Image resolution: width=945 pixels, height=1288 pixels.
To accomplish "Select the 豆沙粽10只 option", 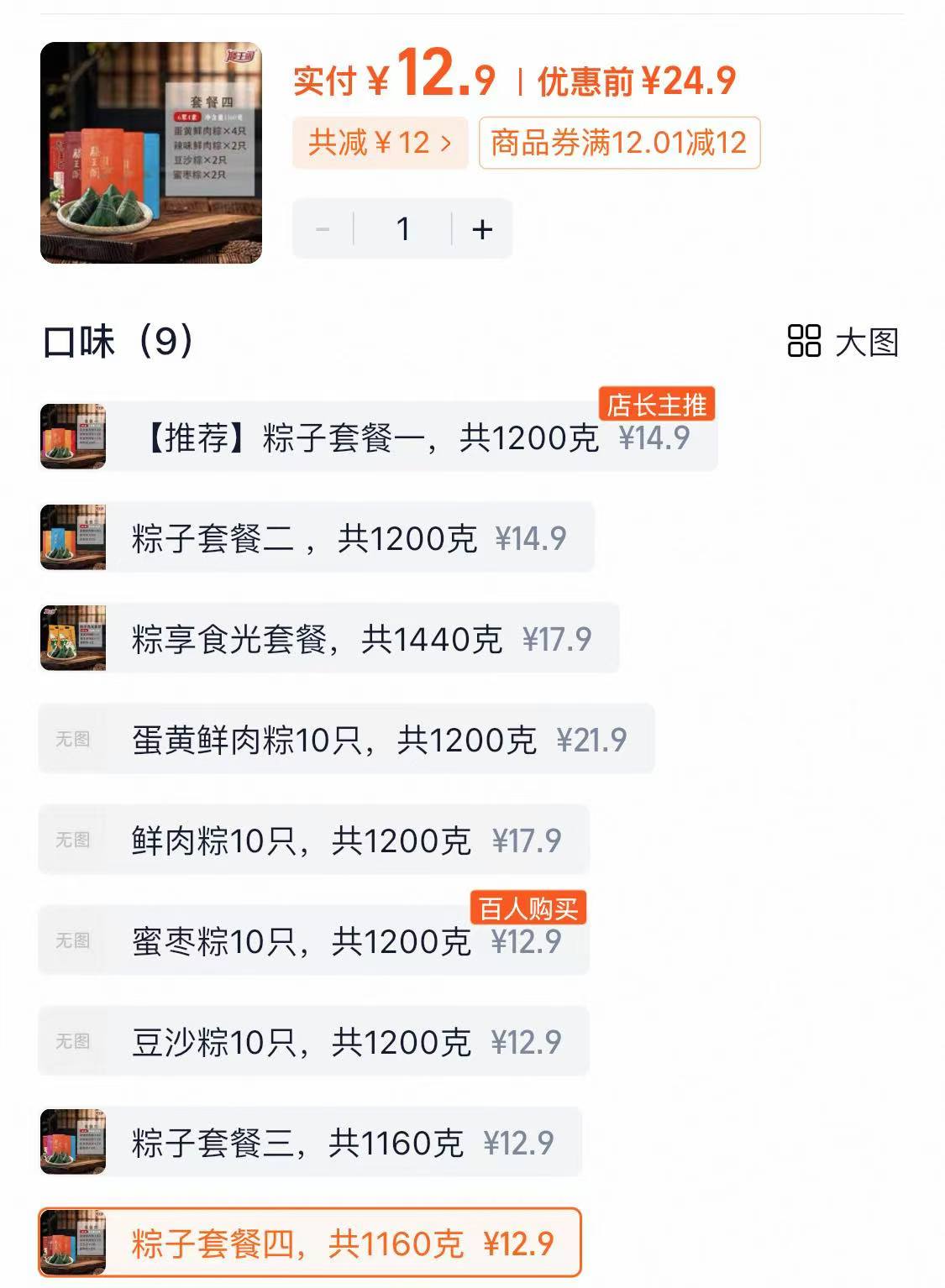I will (x=311, y=1040).
